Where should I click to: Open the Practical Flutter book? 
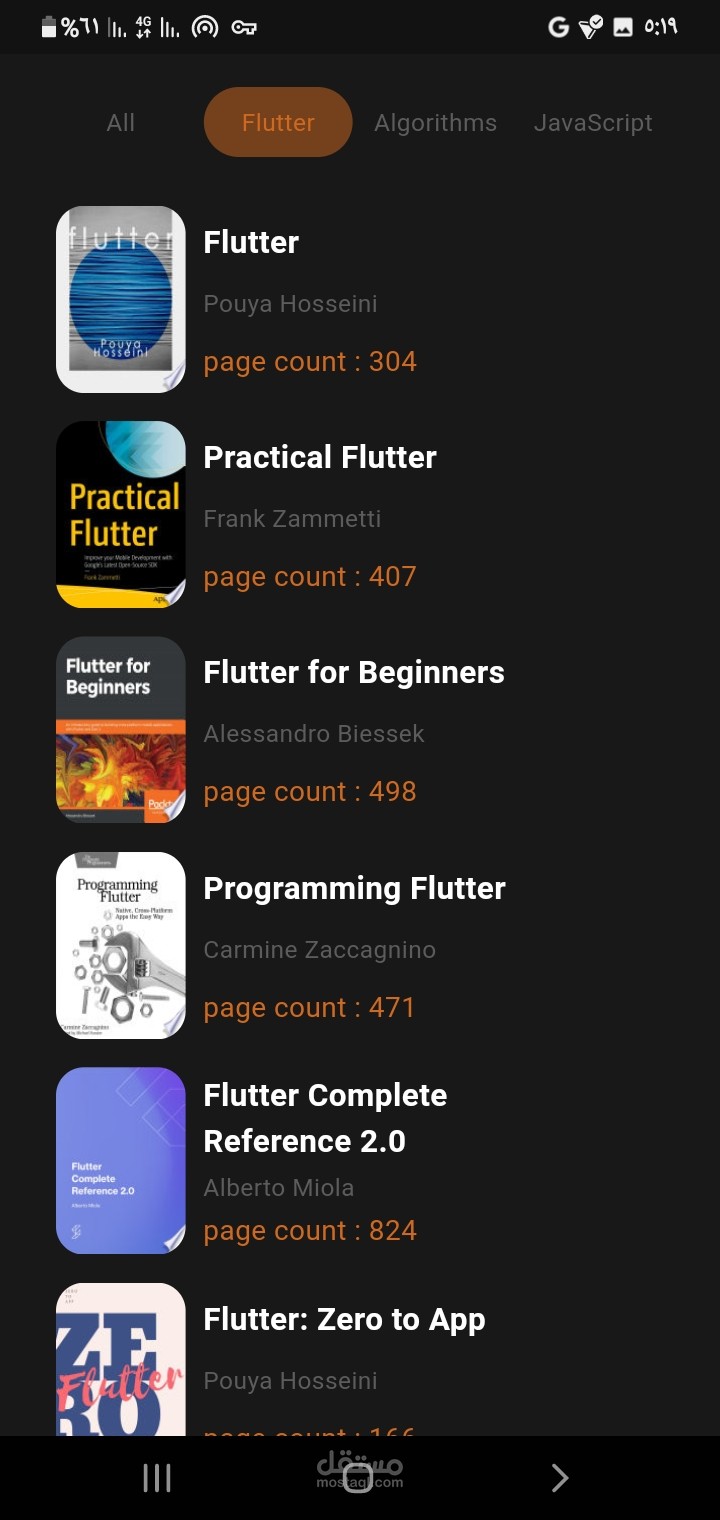coord(360,515)
